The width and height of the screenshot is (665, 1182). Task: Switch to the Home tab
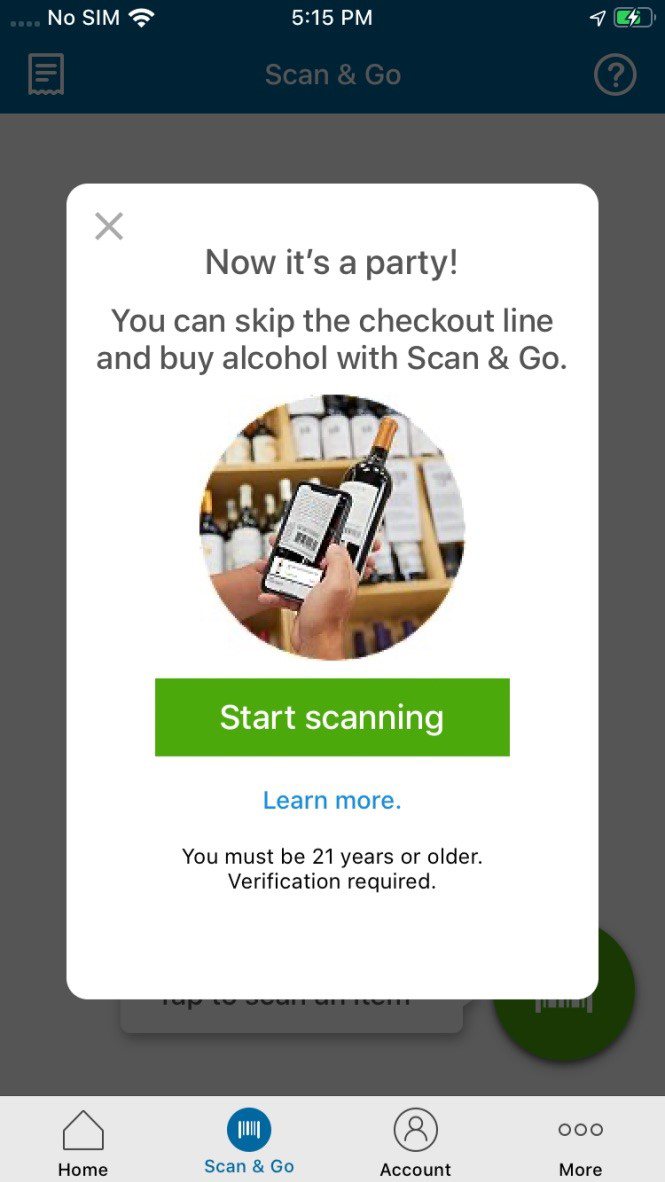coord(83,1143)
